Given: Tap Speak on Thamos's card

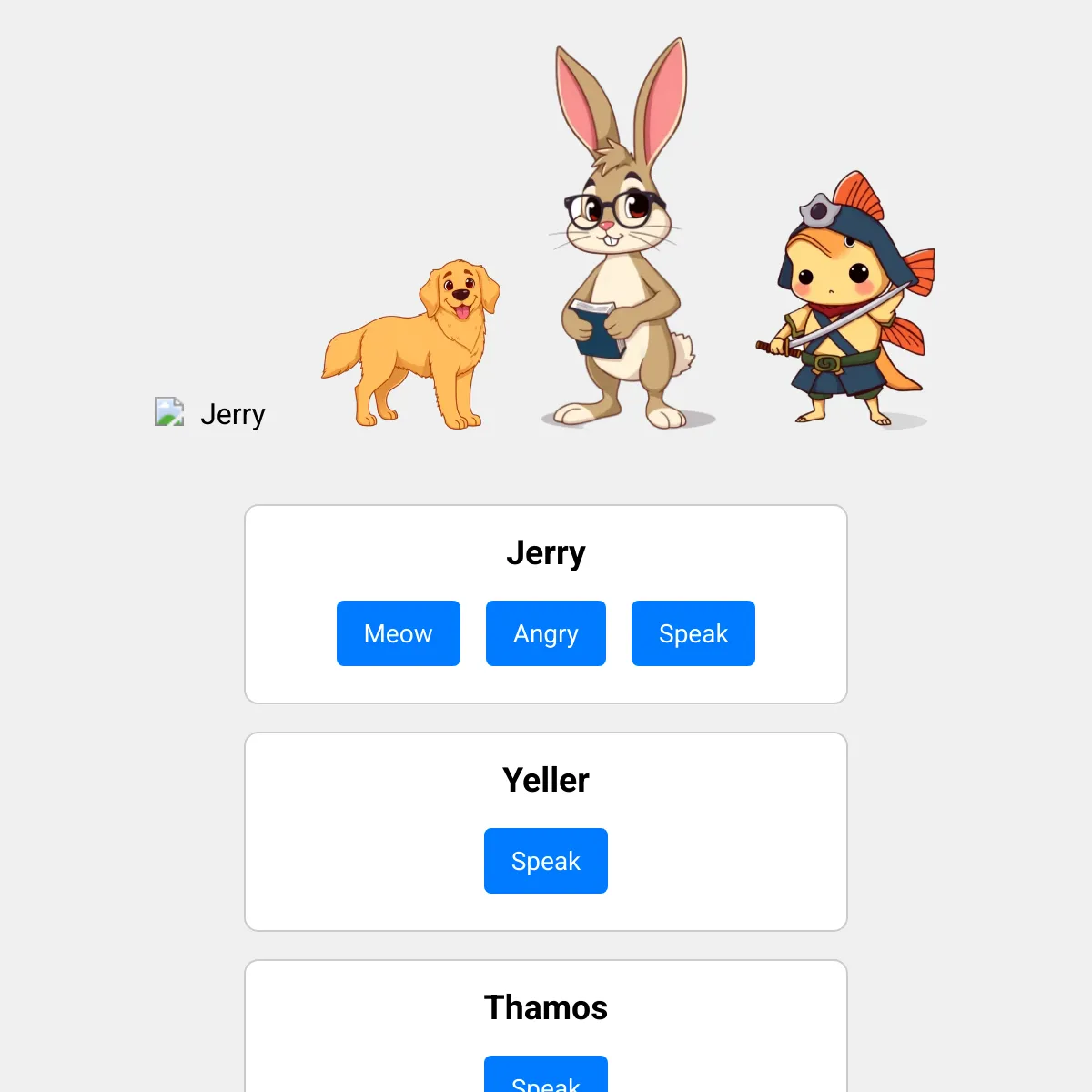Looking at the screenshot, I should [546, 1075].
